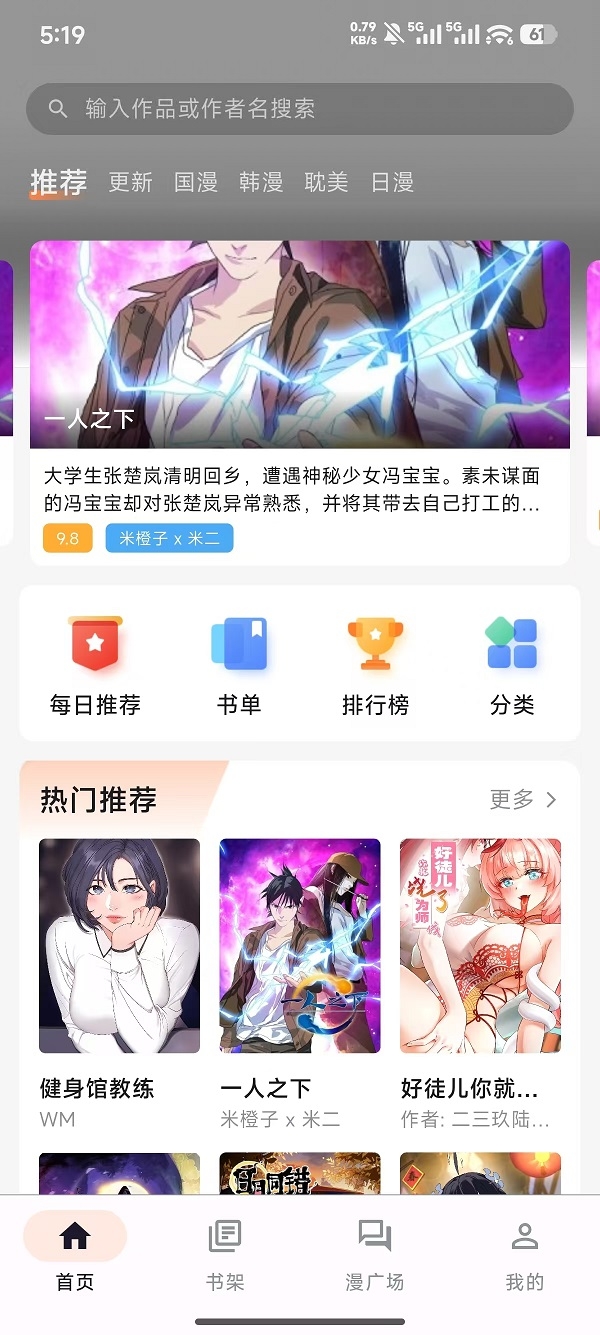
Task: Switch to the 国漫 tab
Action: pos(196,182)
